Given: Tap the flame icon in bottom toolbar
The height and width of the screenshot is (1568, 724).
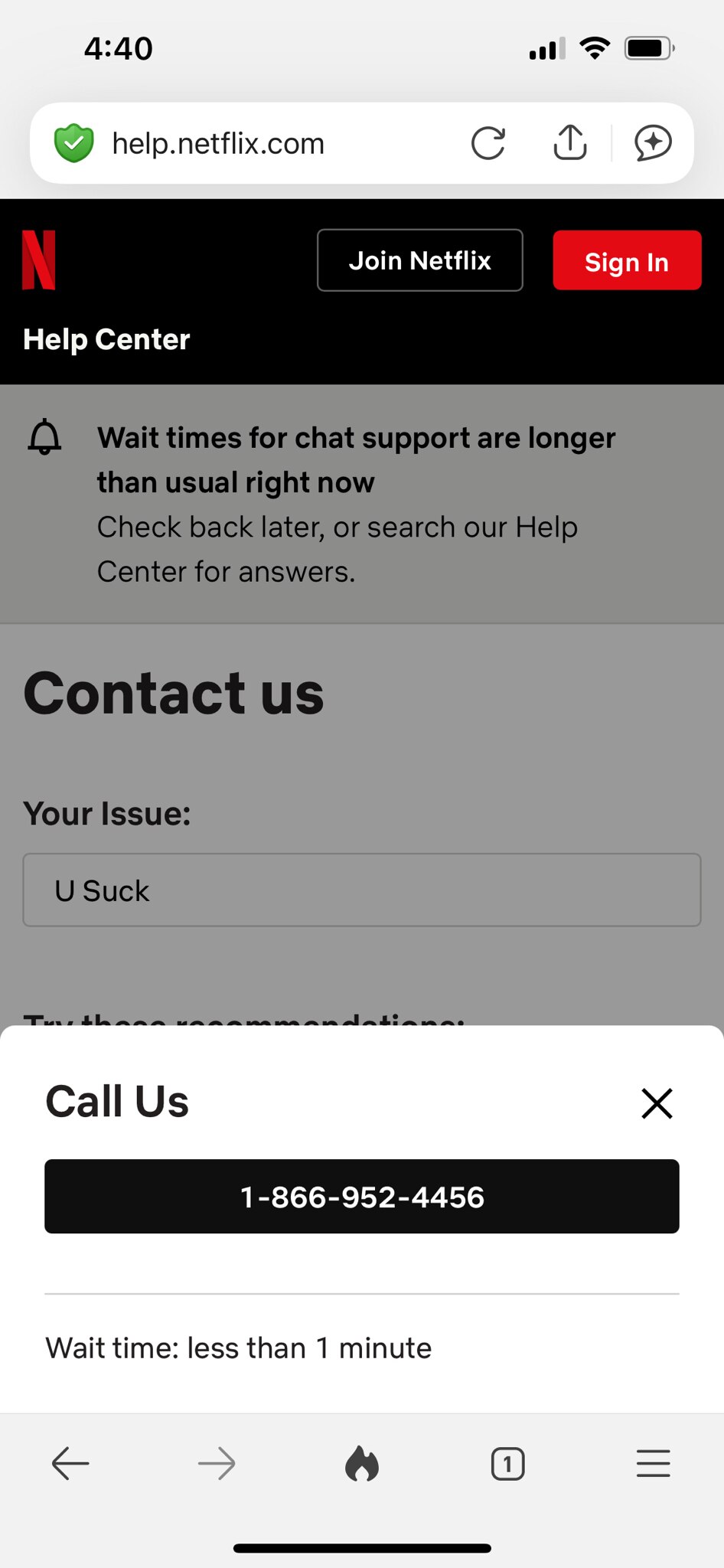Looking at the screenshot, I should 362,1463.
